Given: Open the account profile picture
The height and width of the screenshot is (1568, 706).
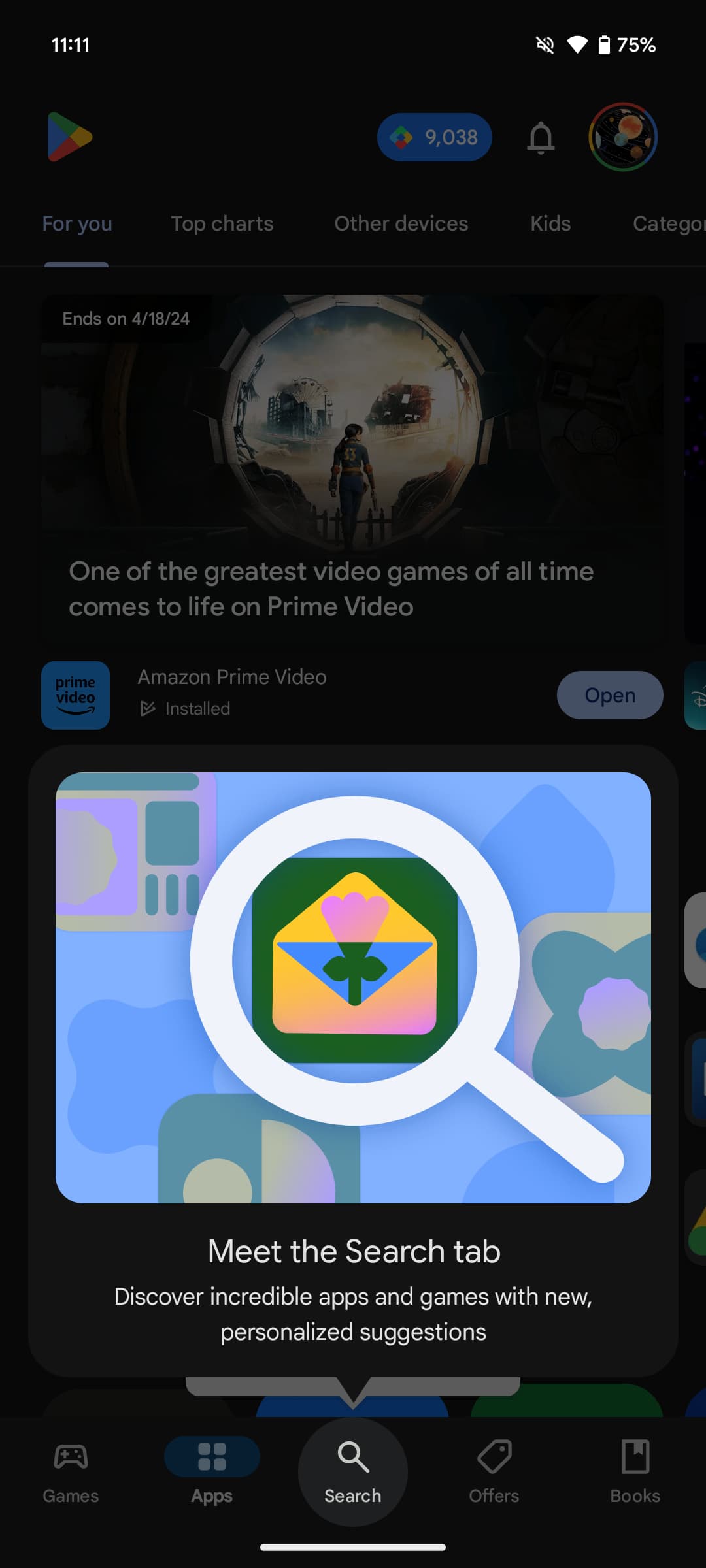Looking at the screenshot, I should pos(622,137).
